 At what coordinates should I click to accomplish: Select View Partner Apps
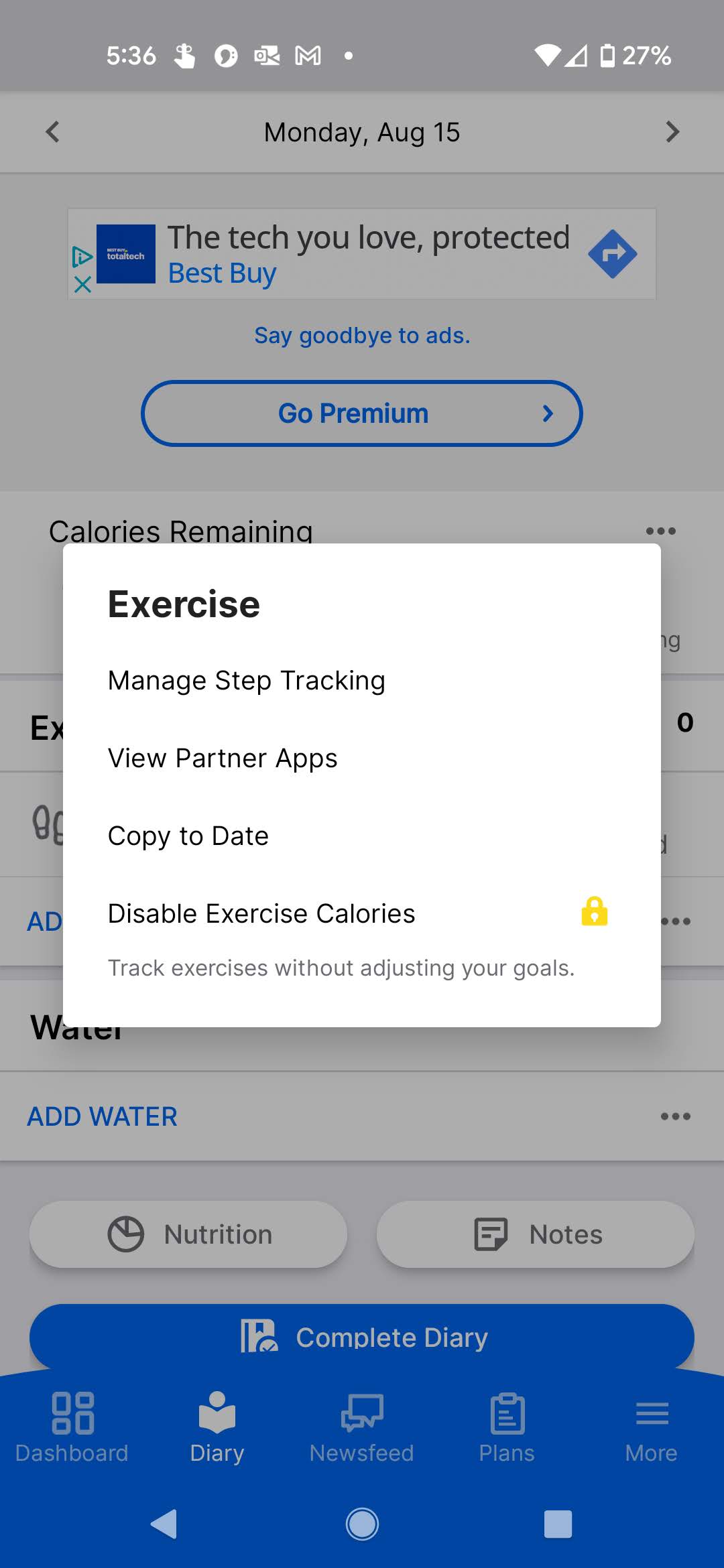pos(362,758)
